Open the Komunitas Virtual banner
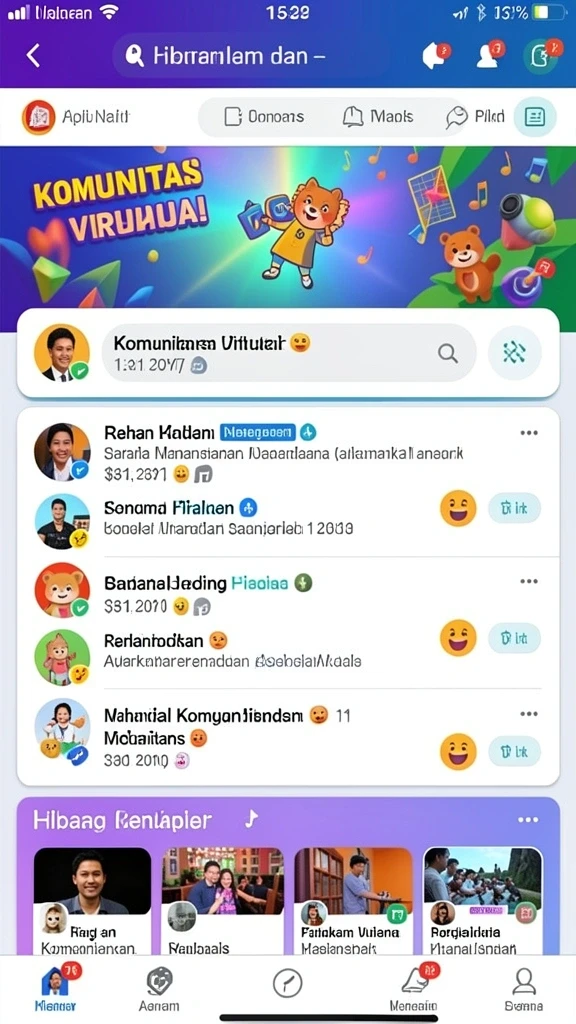576x1024 pixels. pos(288,227)
